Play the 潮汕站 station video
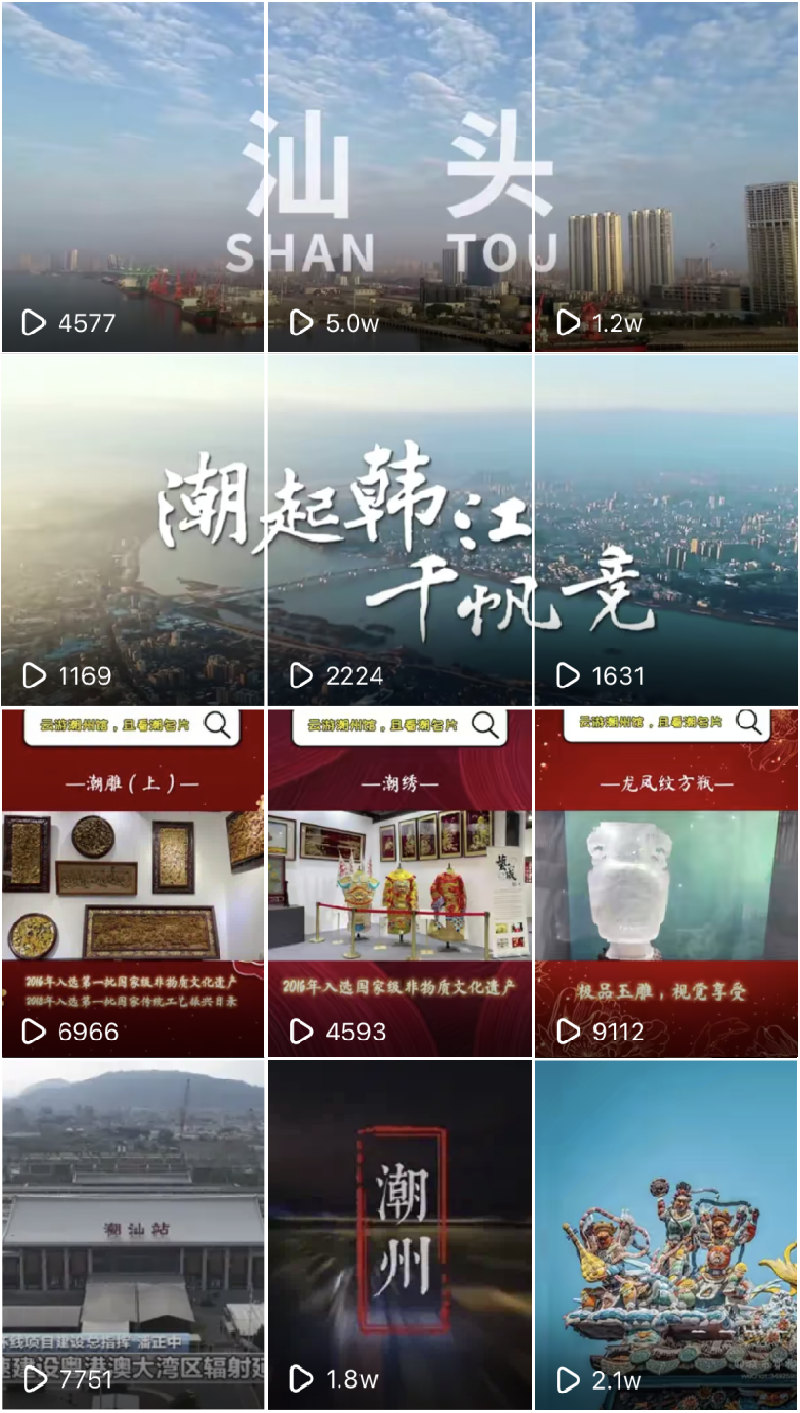Image resolution: width=800 pixels, height=1413 pixels. tap(133, 1235)
